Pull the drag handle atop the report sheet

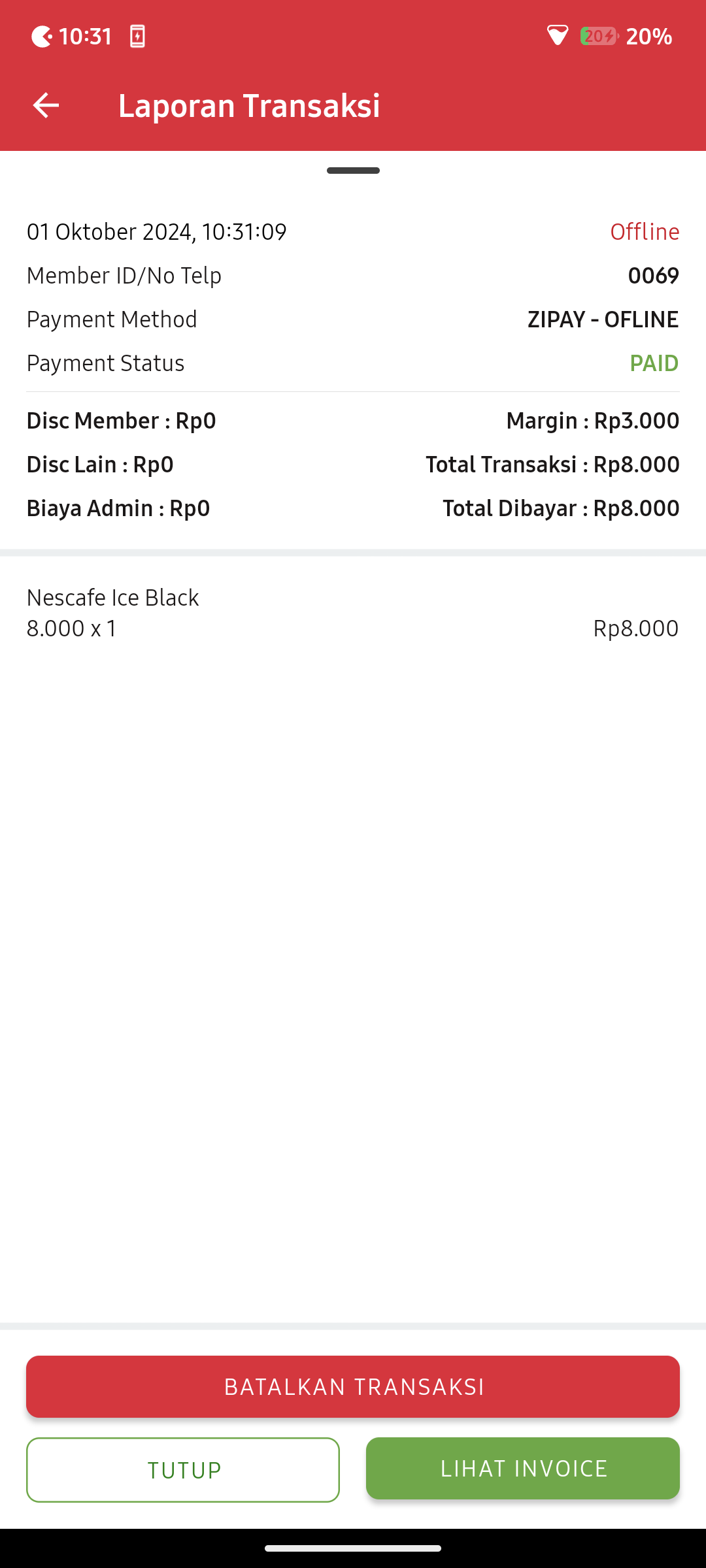pos(353,171)
